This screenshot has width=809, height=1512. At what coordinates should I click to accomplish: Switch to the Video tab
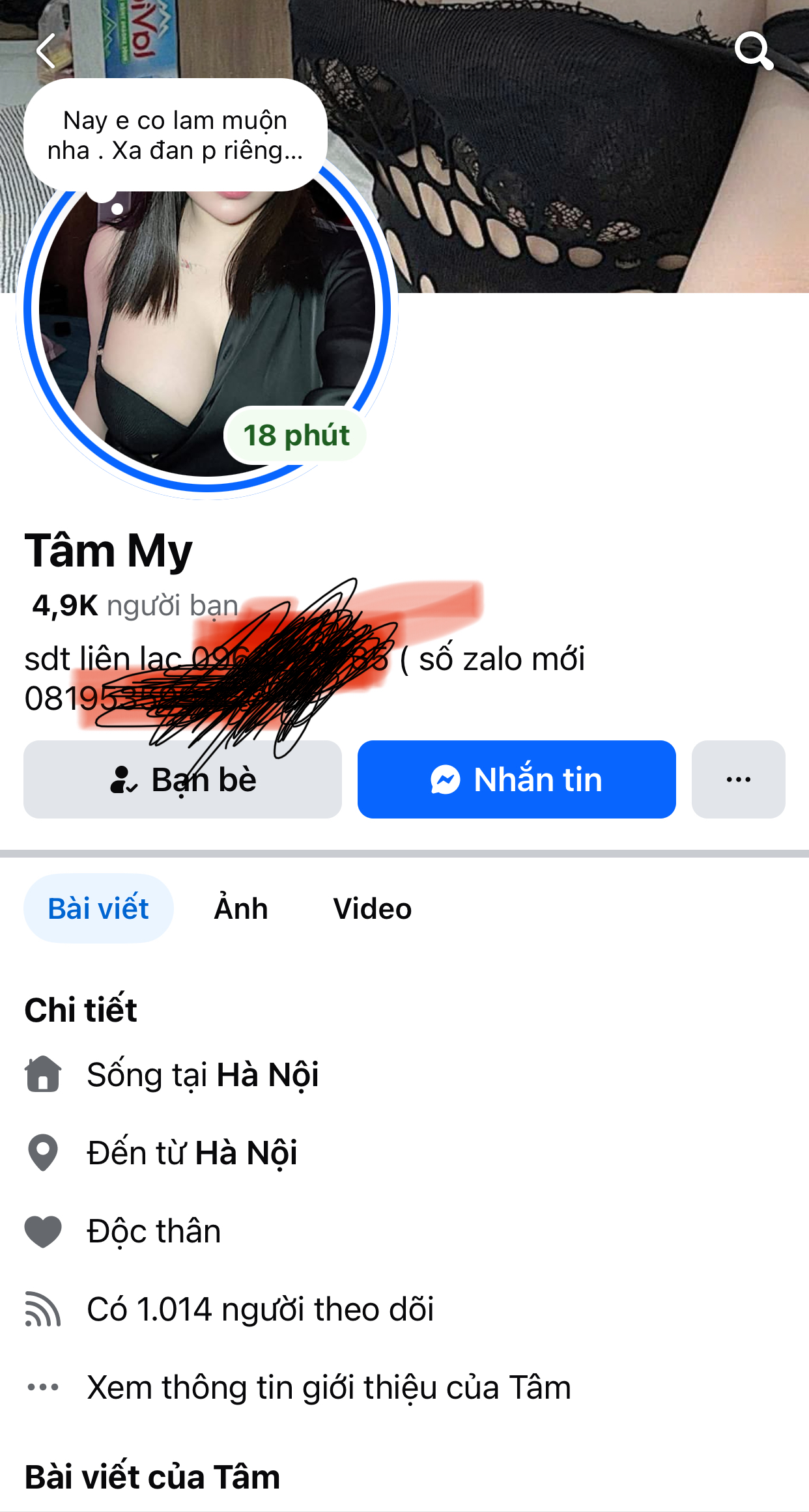click(x=372, y=908)
